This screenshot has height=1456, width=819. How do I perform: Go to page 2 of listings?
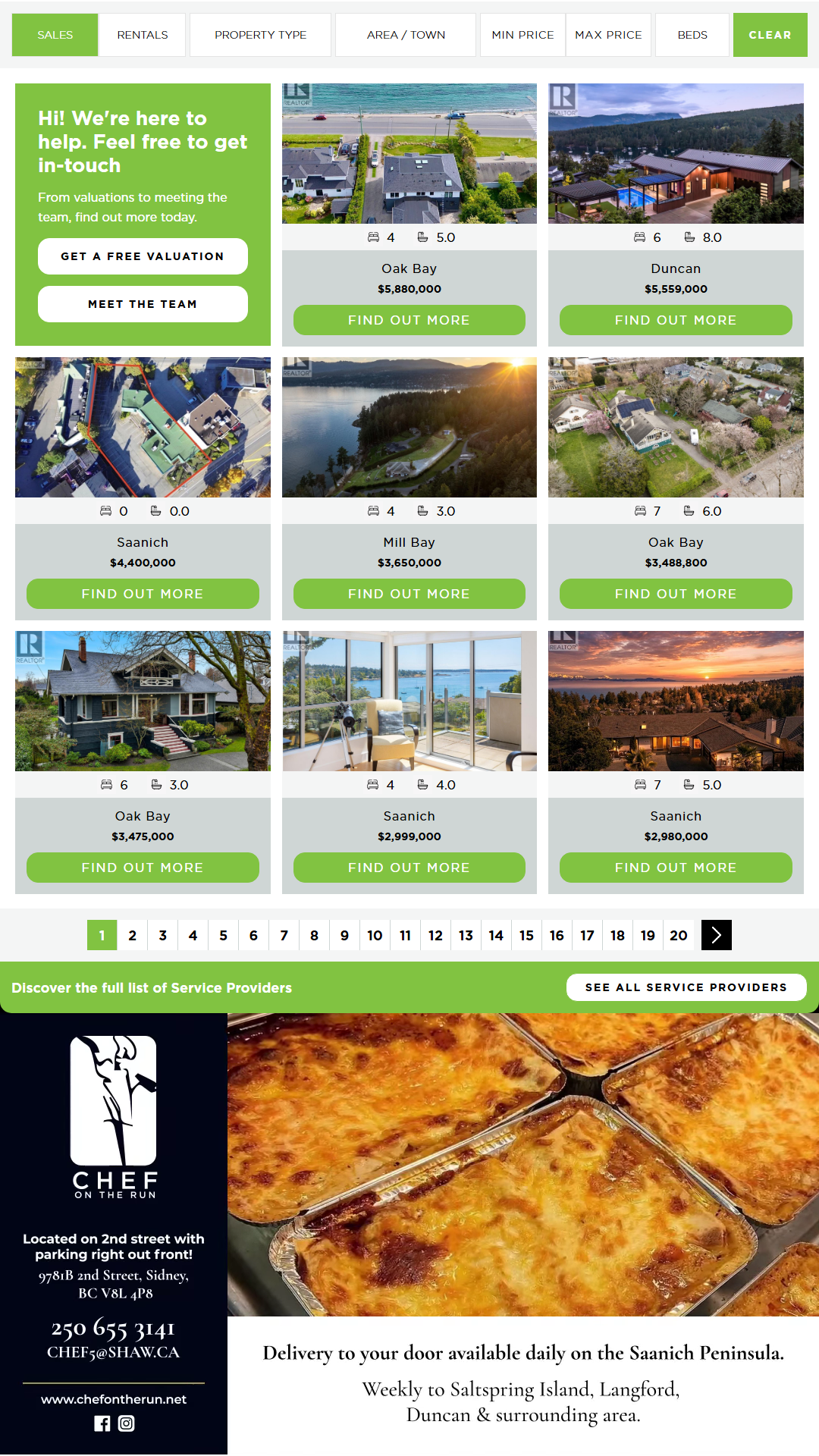(133, 935)
